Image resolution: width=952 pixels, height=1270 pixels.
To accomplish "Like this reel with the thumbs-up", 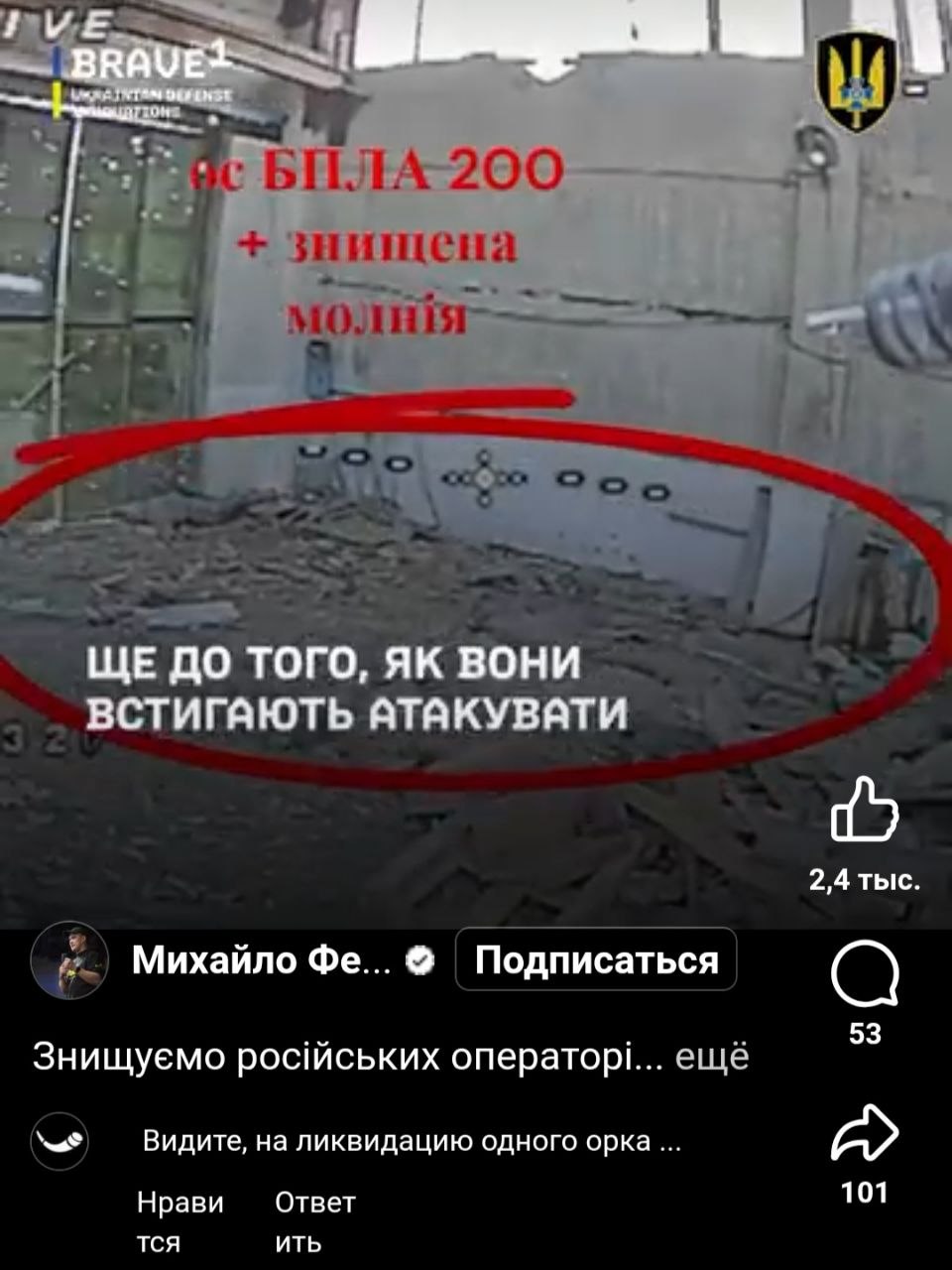I will 864,809.
